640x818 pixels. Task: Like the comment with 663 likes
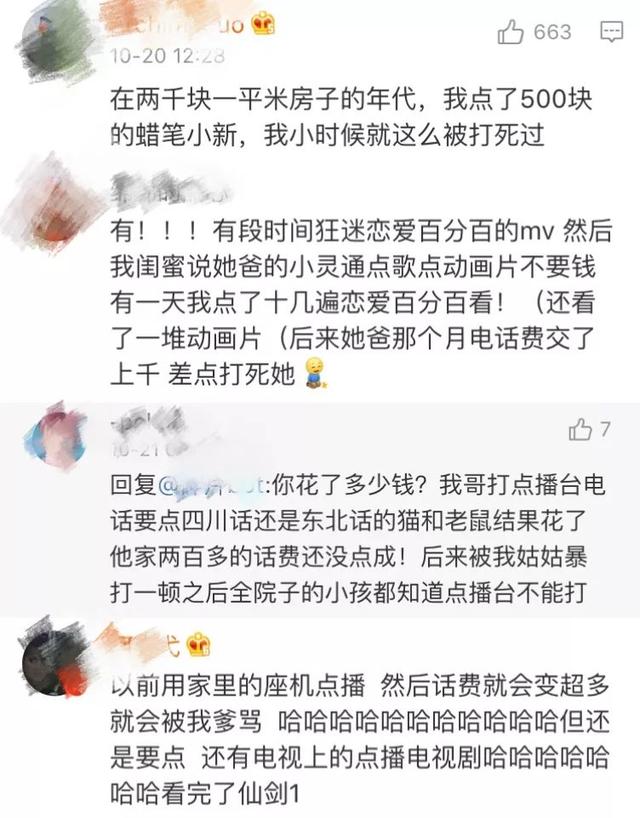point(511,33)
